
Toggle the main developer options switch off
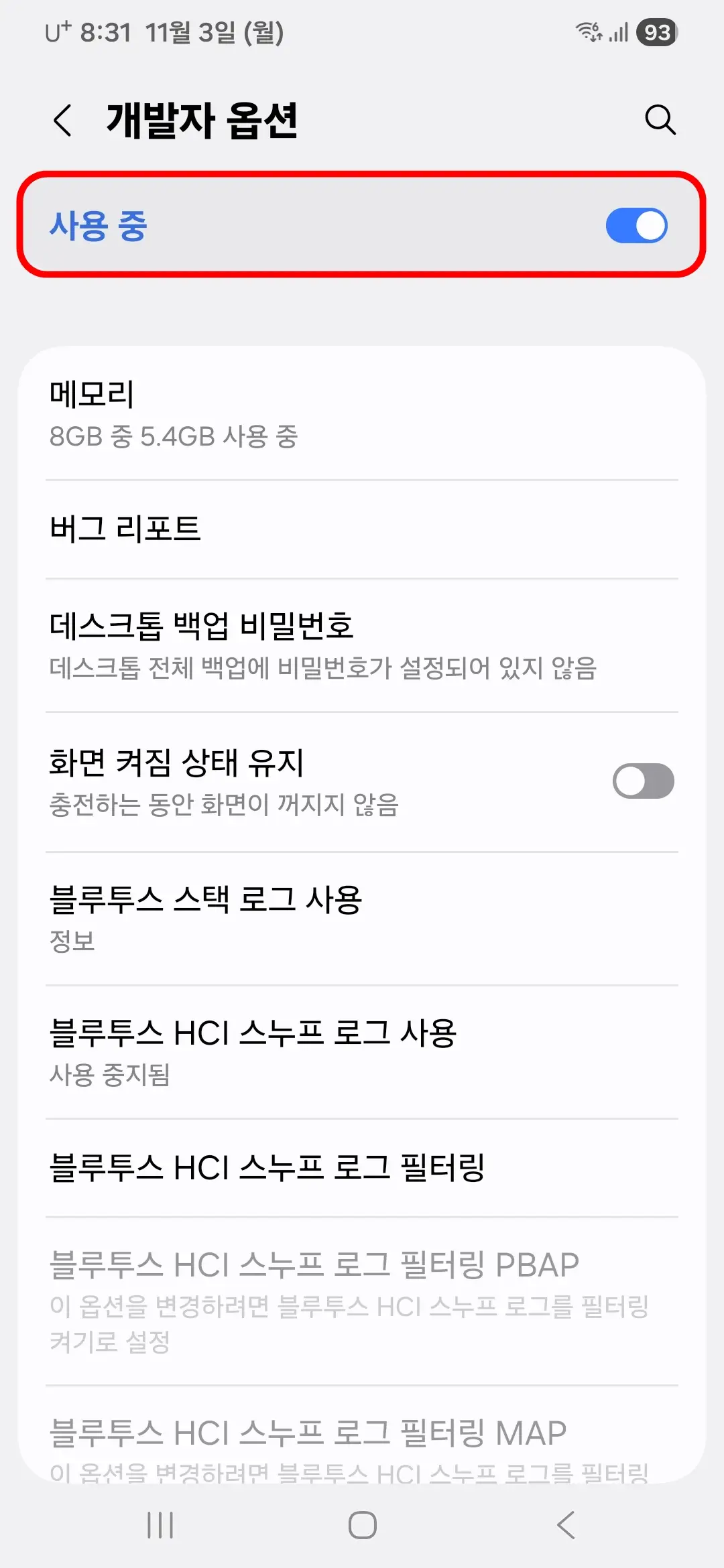coord(636,225)
